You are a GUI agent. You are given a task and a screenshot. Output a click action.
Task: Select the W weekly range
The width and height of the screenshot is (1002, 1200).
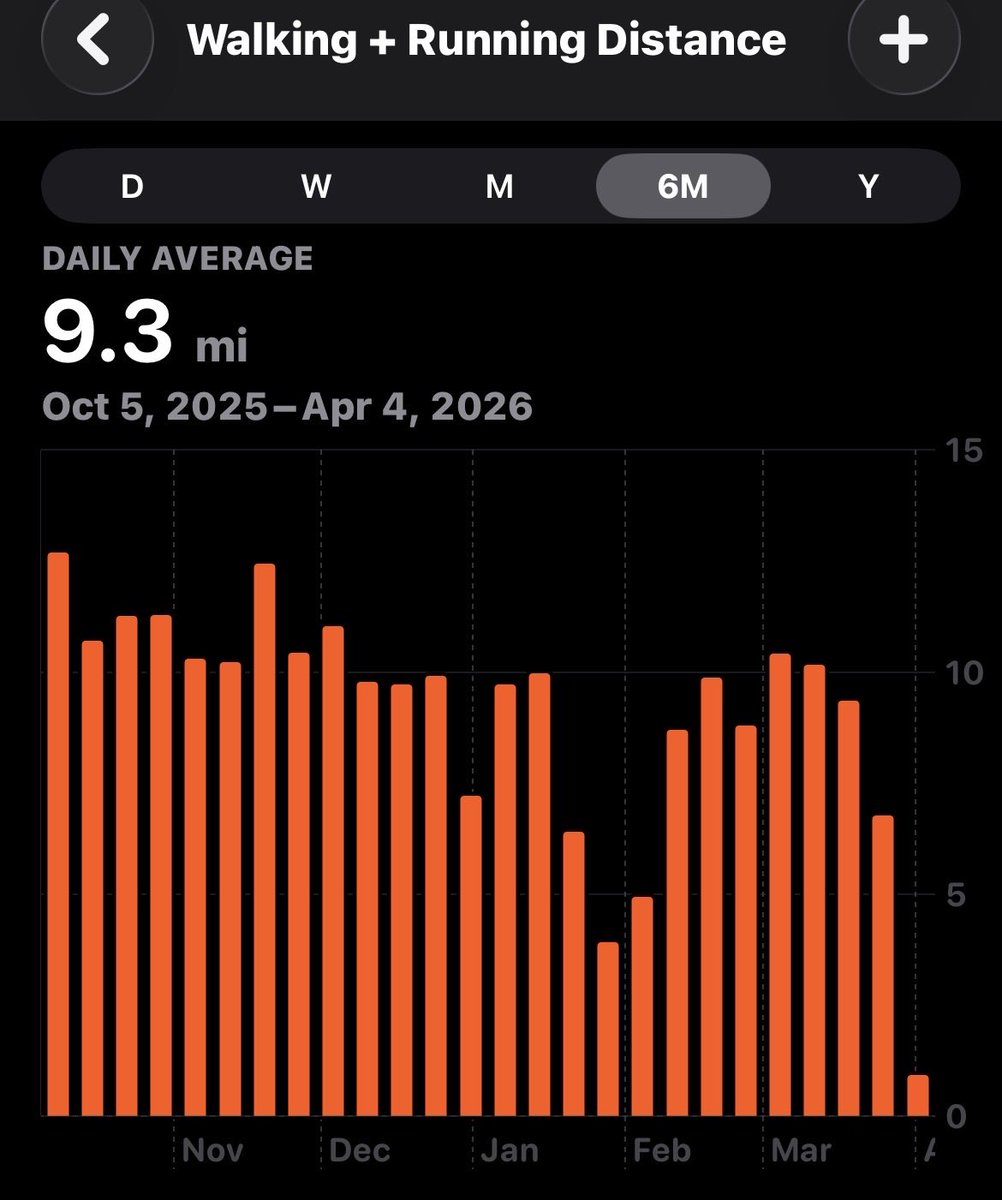coord(316,186)
